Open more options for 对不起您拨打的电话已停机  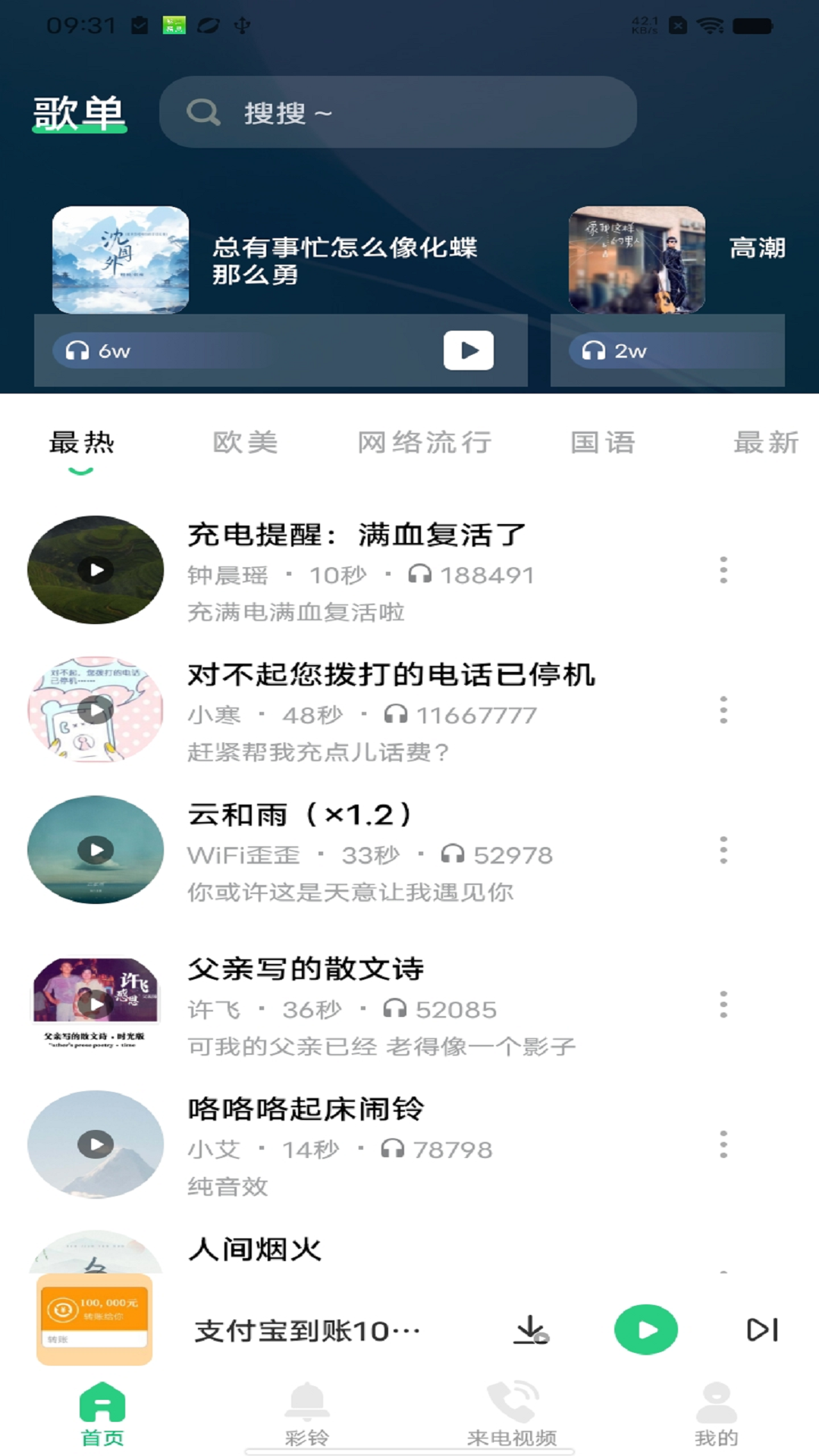(x=723, y=710)
